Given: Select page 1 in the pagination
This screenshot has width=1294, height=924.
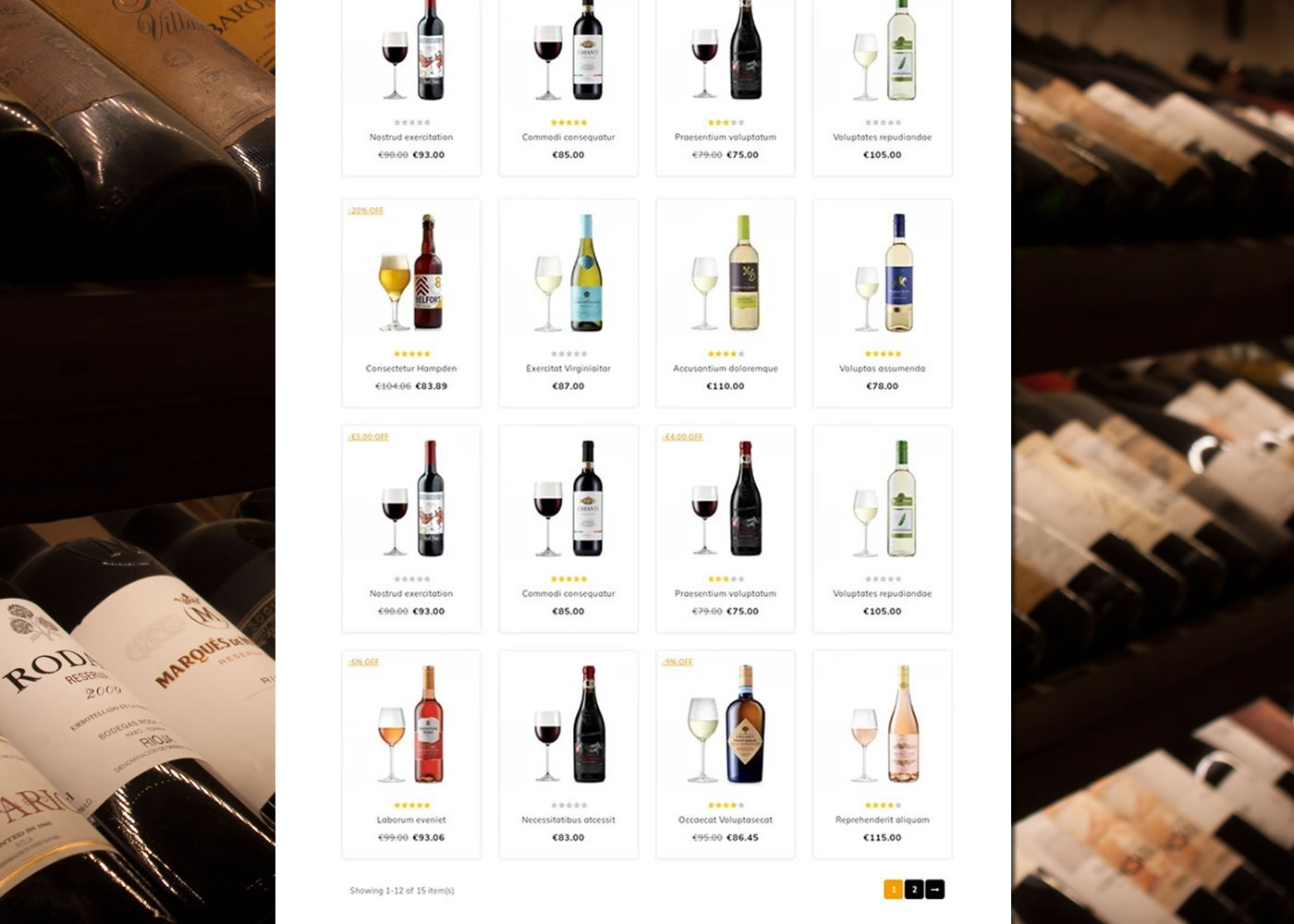Looking at the screenshot, I should pos(893,889).
